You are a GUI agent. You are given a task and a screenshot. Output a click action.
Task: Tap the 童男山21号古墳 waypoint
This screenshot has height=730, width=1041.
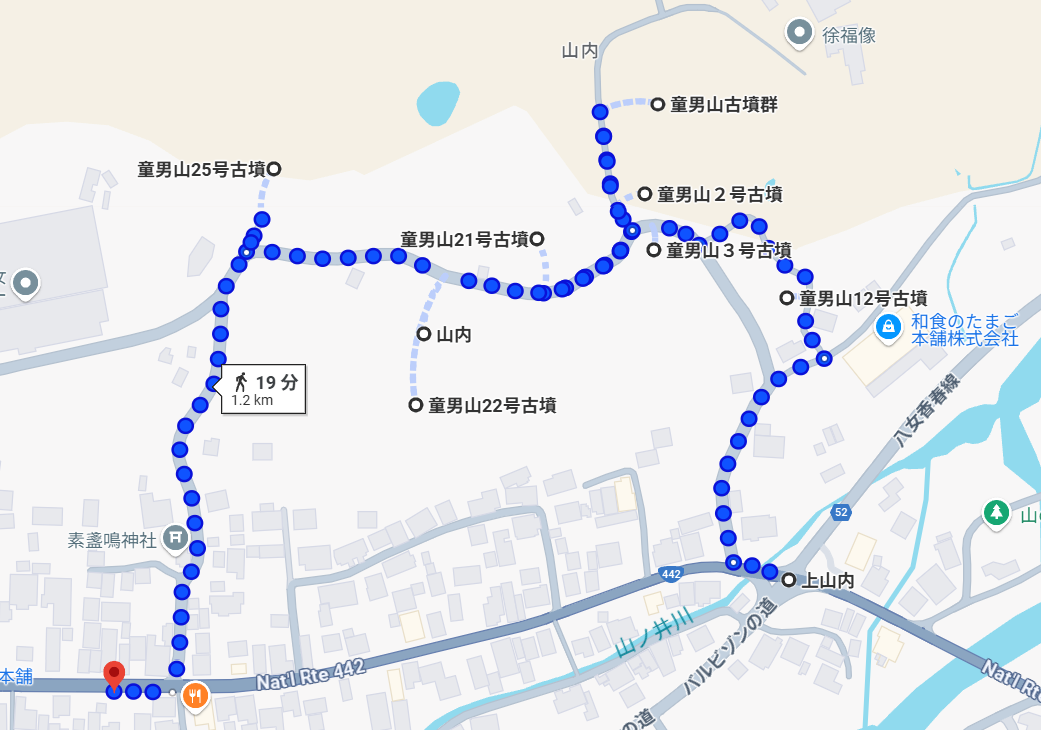[x=536, y=238]
